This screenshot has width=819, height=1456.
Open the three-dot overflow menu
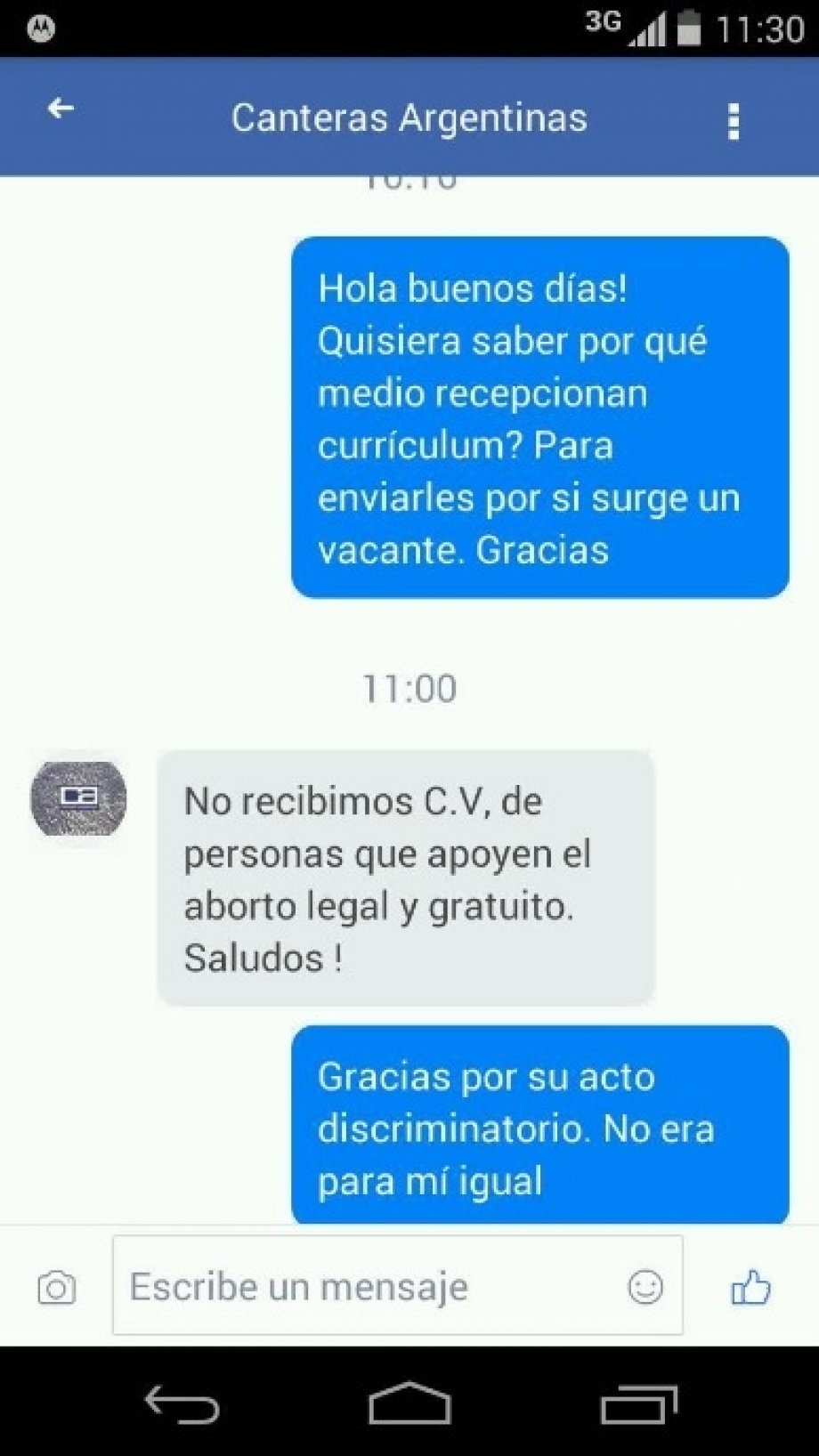[734, 122]
